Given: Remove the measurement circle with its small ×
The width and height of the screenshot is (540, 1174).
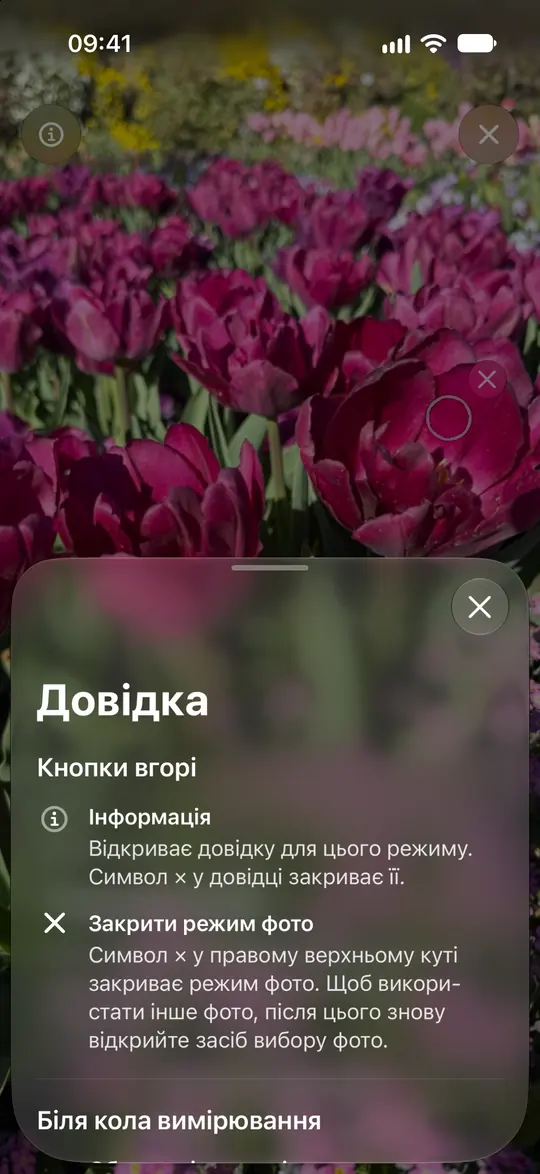Looking at the screenshot, I should [487, 380].
